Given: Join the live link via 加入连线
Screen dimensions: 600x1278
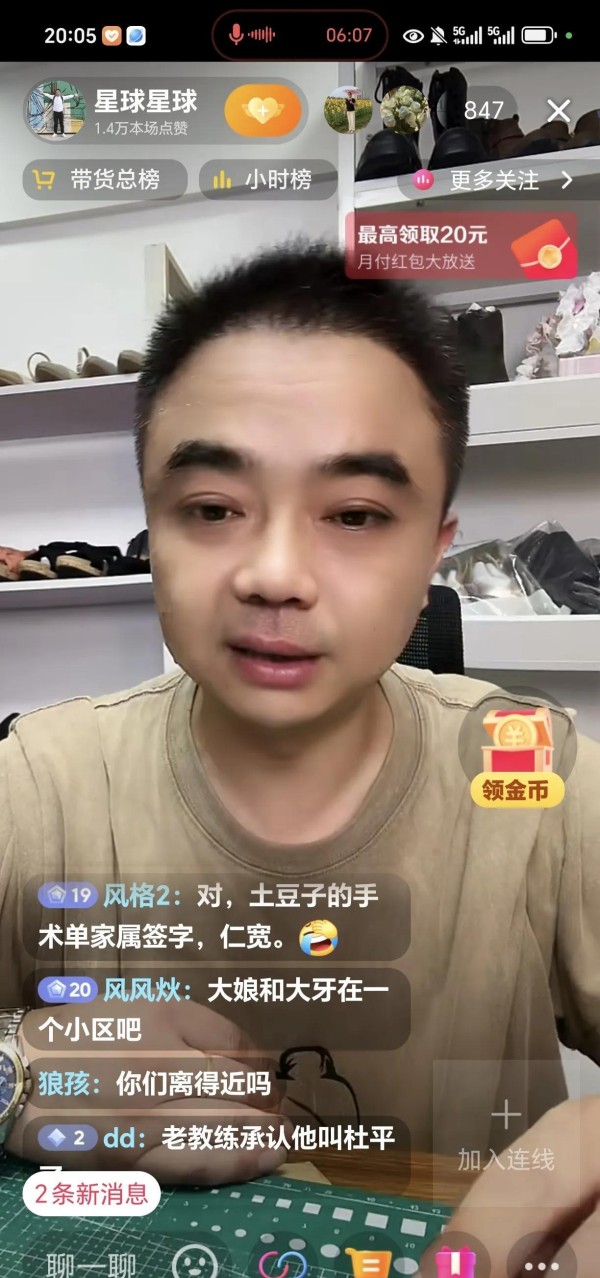Looking at the screenshot, I should (506, 1135).
